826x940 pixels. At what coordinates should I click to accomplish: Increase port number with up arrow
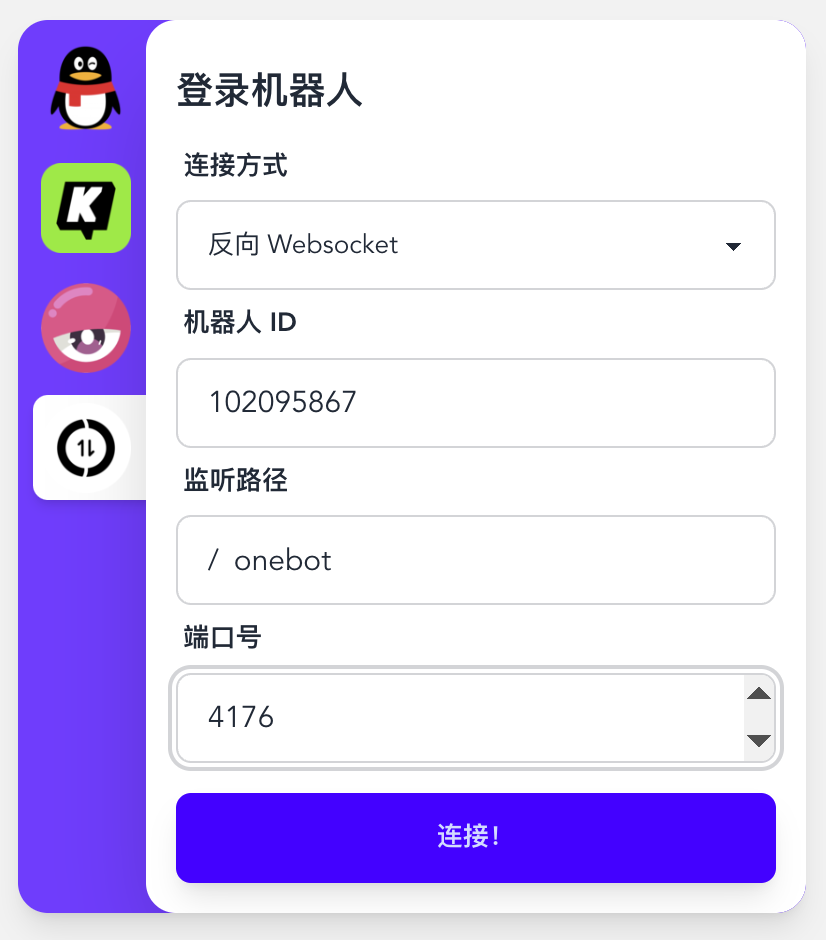759,695
